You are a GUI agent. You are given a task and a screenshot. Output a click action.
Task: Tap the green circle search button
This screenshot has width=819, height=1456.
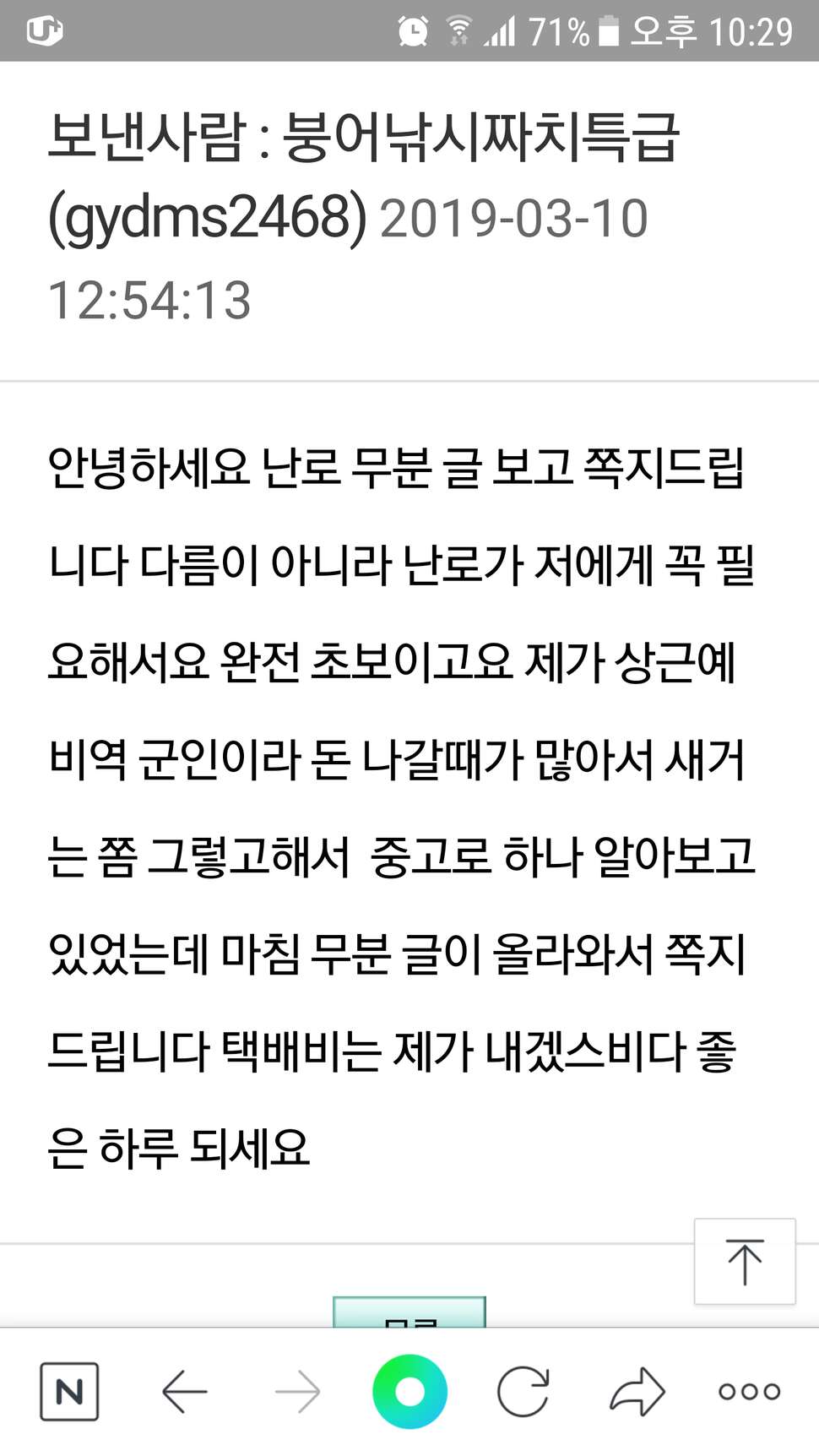pyautogui.click(x=409, y=1391)
